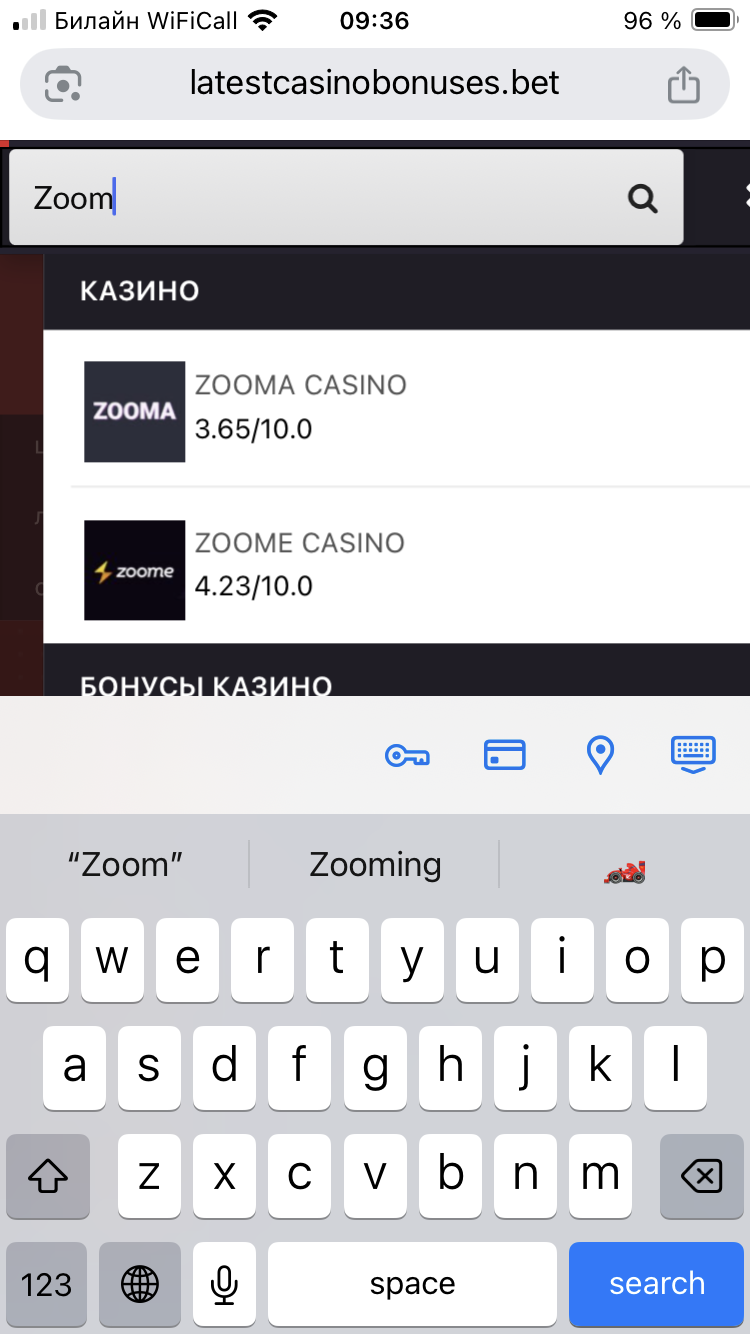
Task: Hit the blue search key
Action: [657, 1284]
